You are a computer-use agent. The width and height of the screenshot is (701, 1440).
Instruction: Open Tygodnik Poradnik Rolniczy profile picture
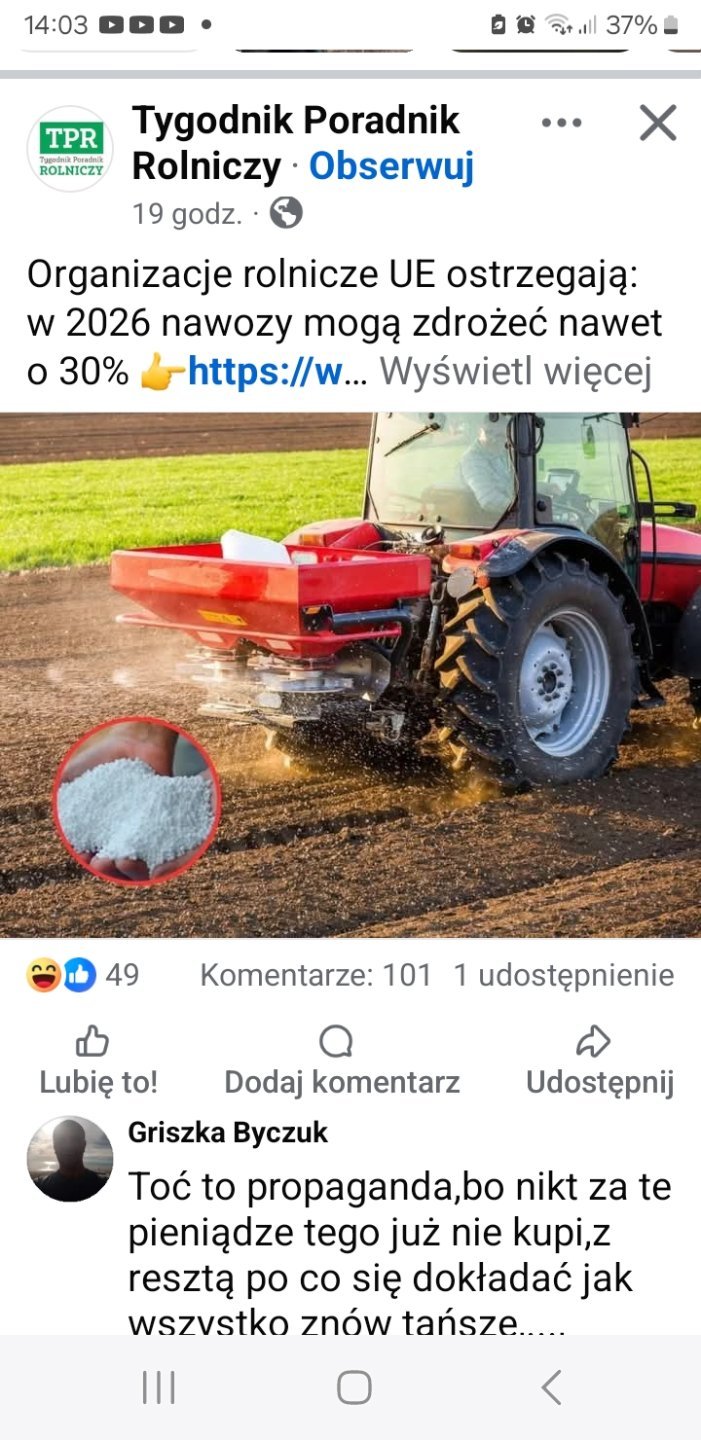pyautogui.click(x=69, y=149)
